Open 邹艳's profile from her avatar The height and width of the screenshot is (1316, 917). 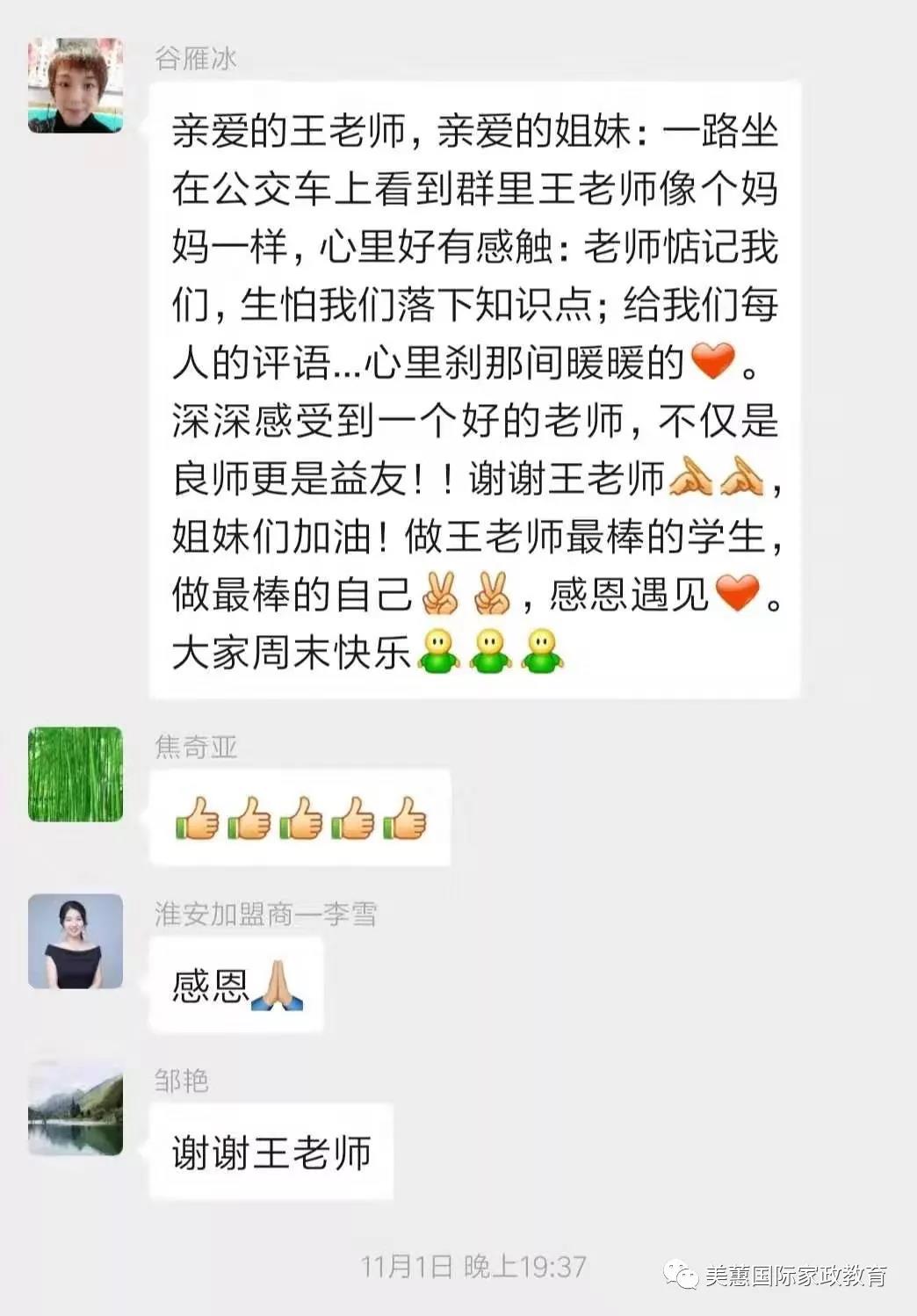(76, 1109)
